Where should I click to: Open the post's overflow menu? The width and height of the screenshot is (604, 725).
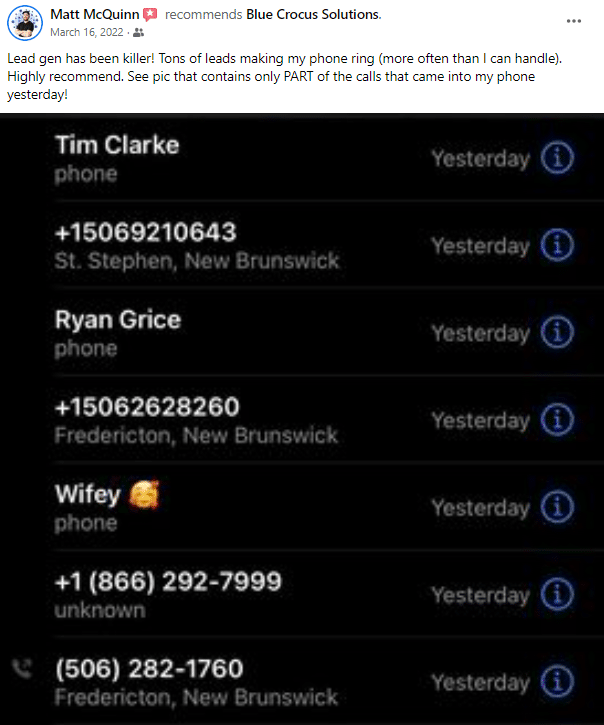pos(574,21)
